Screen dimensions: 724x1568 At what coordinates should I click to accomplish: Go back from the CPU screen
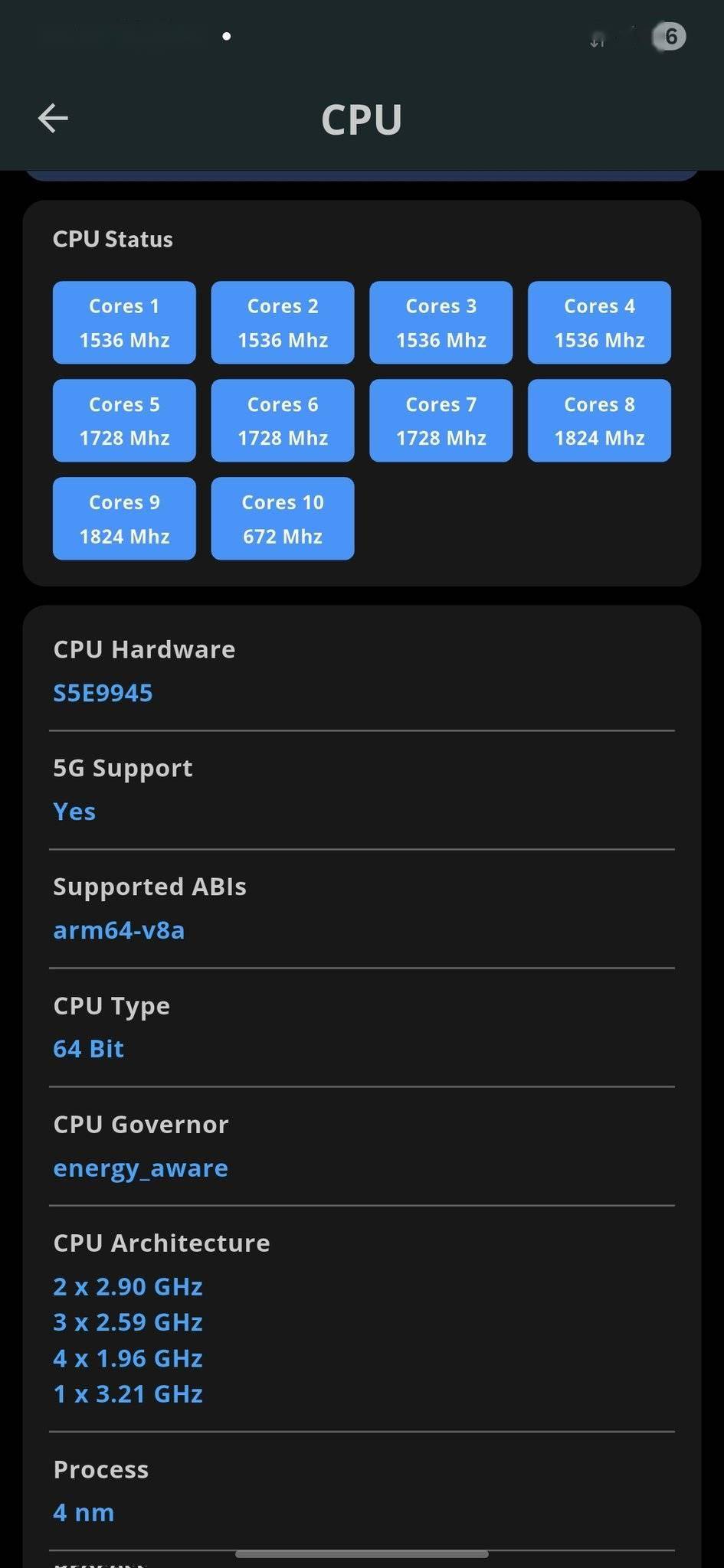(53, 118)
